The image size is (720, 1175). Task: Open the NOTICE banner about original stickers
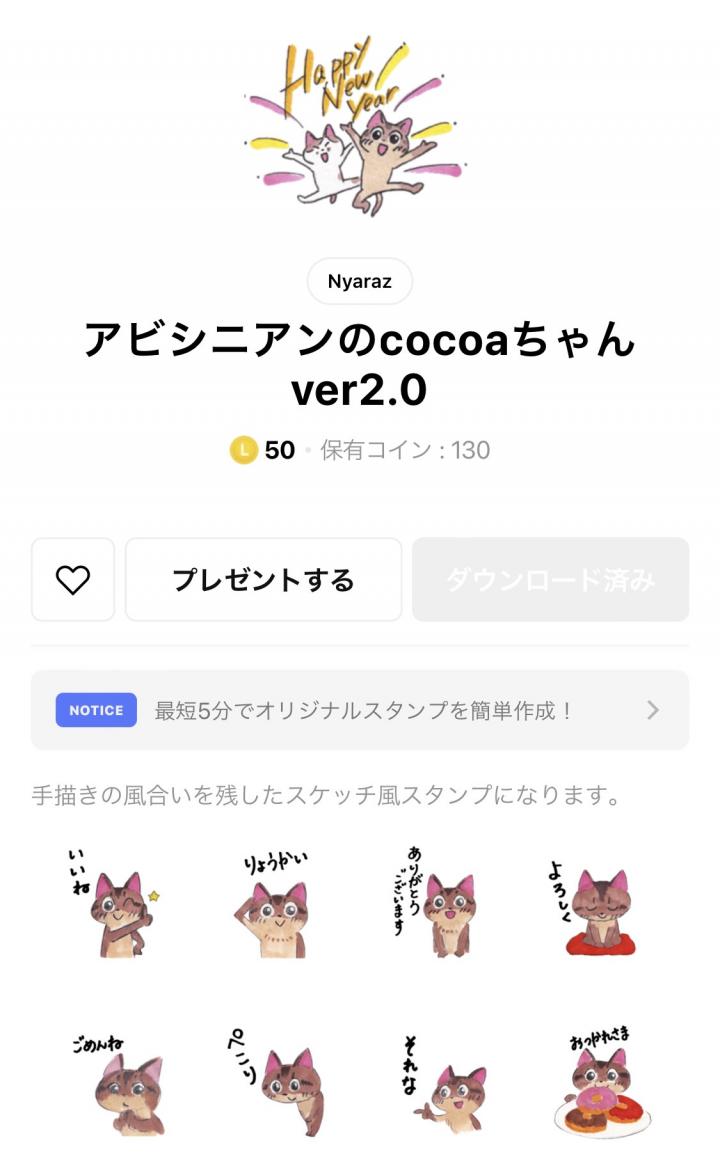(x=359, y=710)
